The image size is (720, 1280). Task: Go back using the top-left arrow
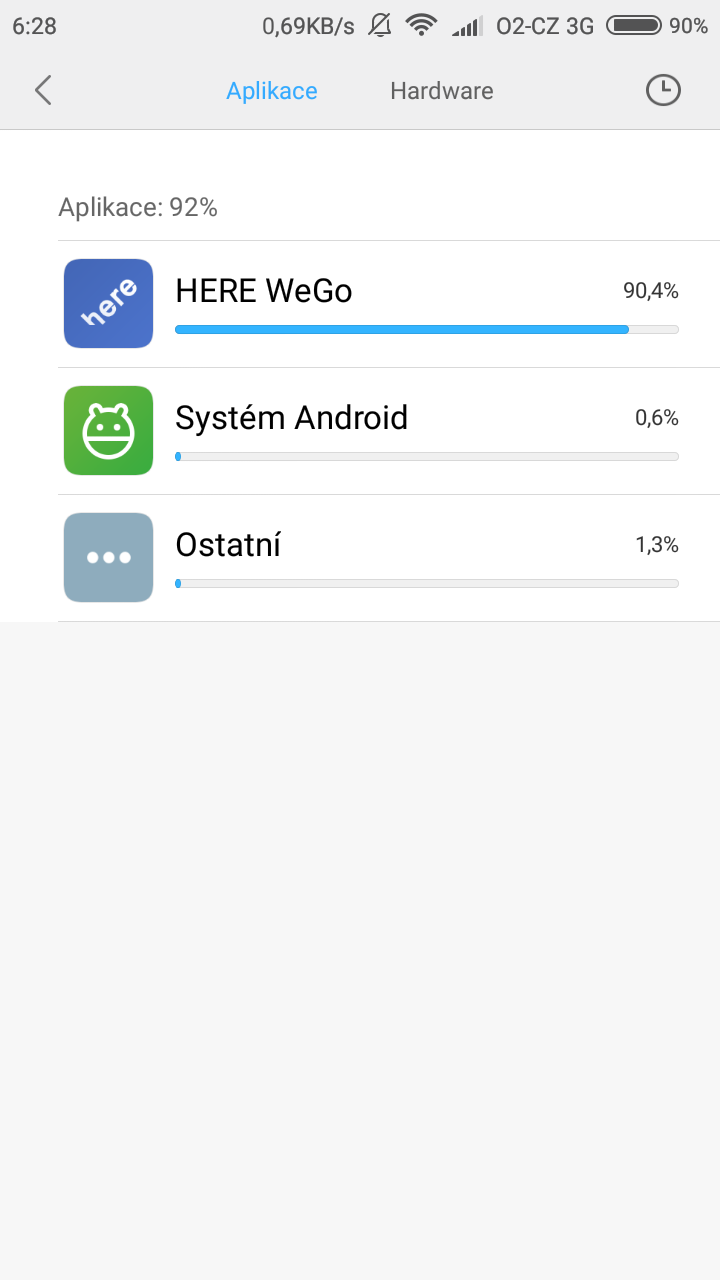(x=42, y=91)
